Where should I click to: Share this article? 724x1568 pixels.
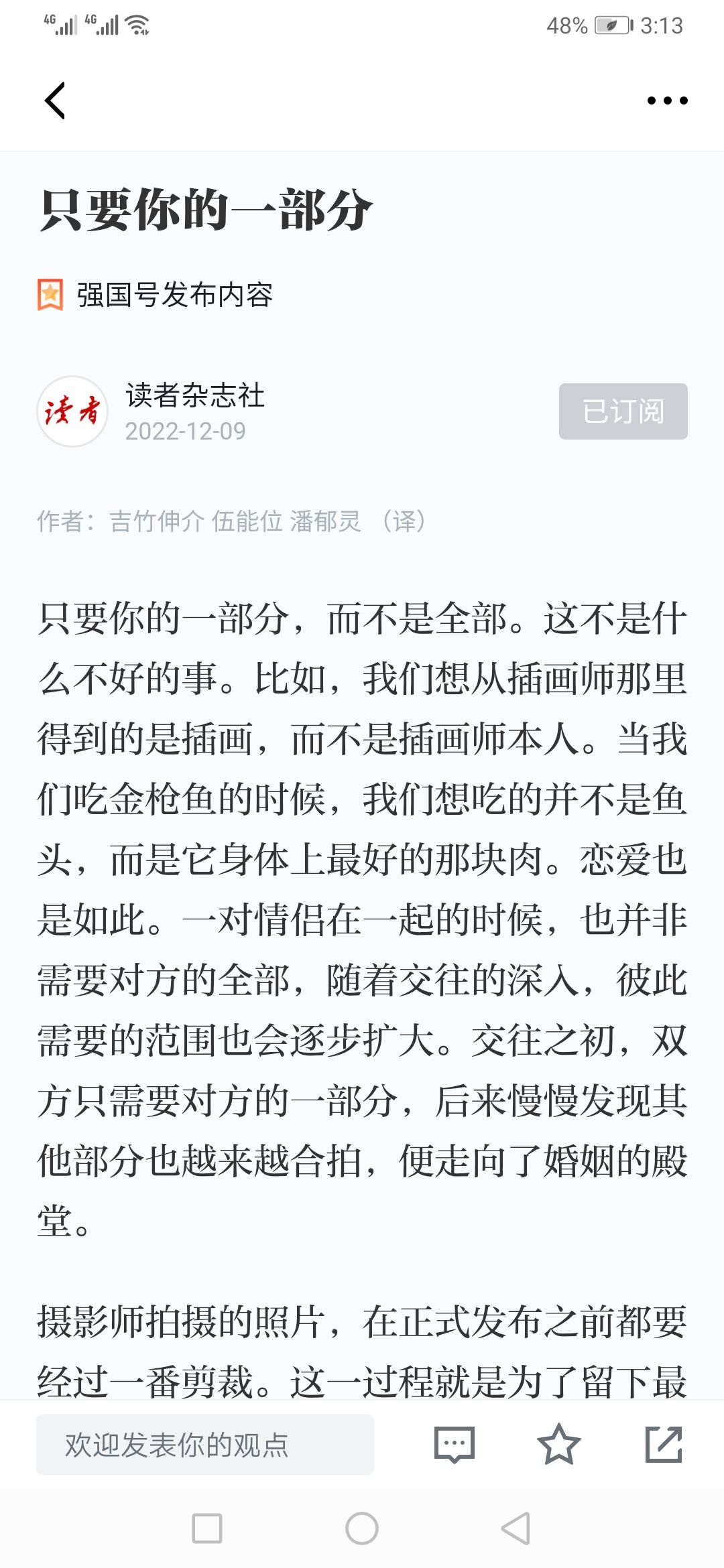coord(664,1445)
